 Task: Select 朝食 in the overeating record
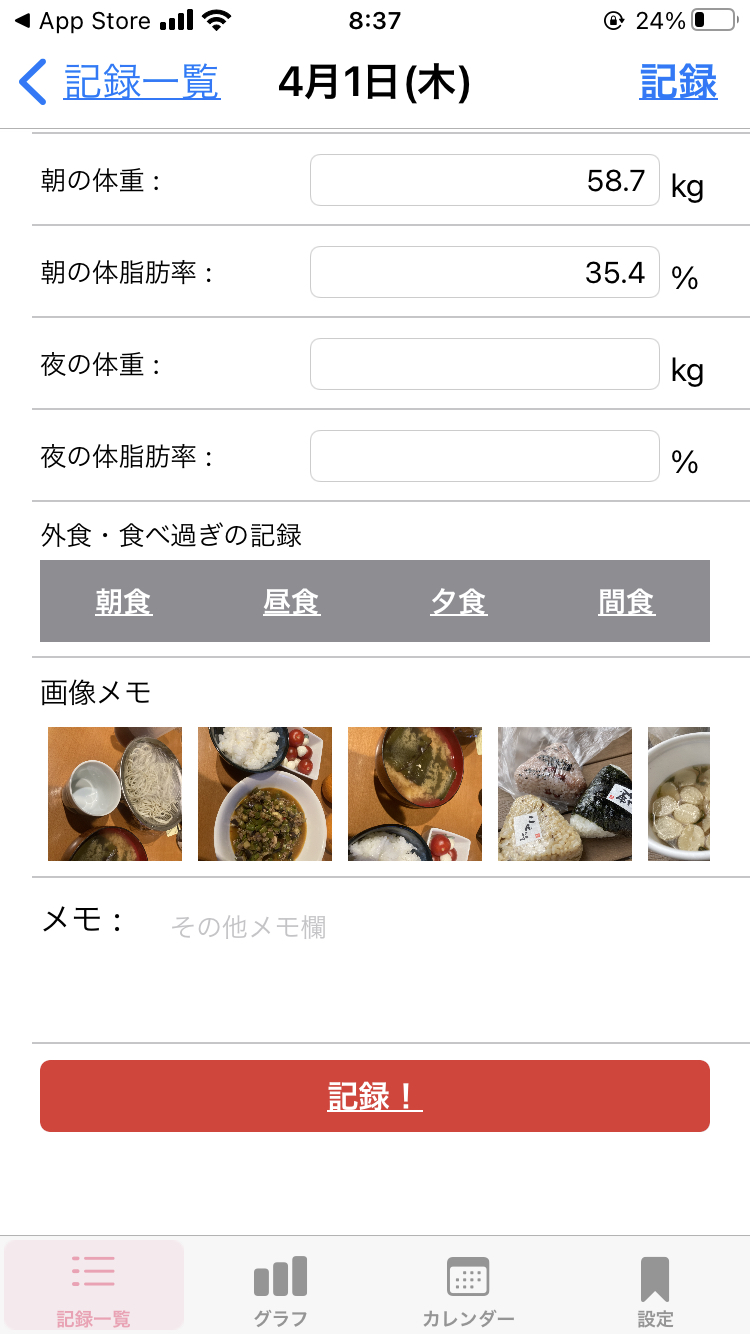pos(124,602)
